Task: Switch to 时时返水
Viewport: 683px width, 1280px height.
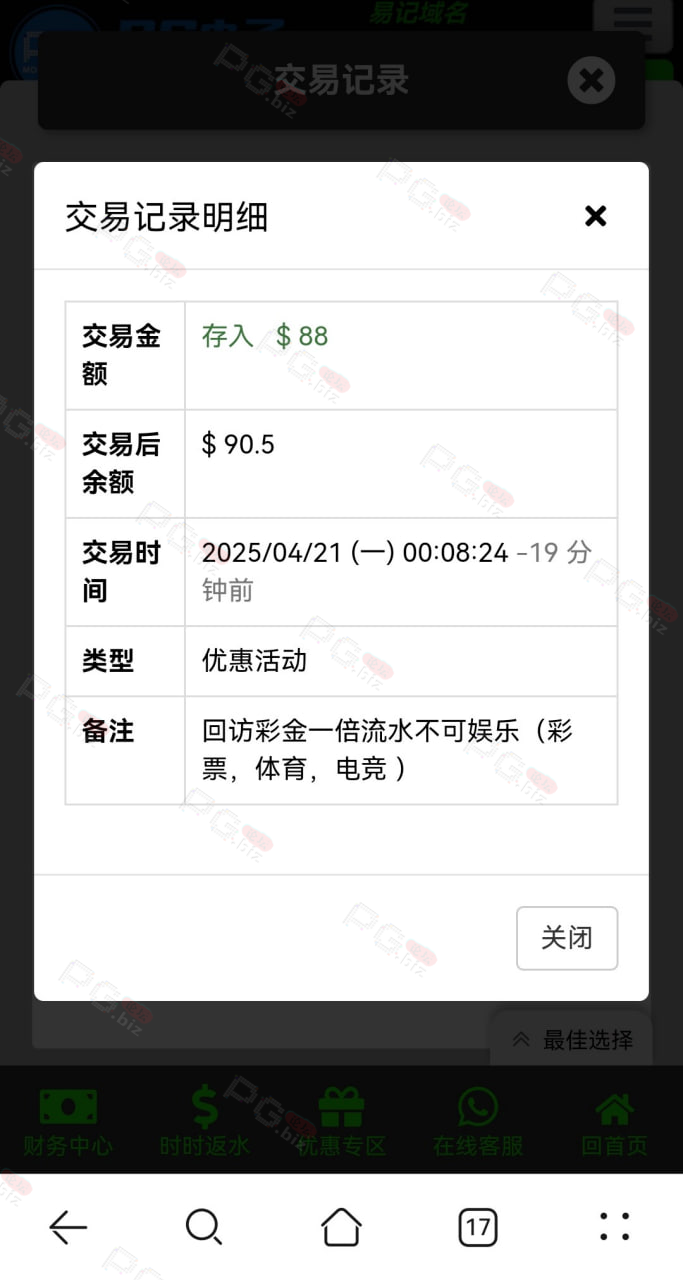Action: click(205, 1122)
